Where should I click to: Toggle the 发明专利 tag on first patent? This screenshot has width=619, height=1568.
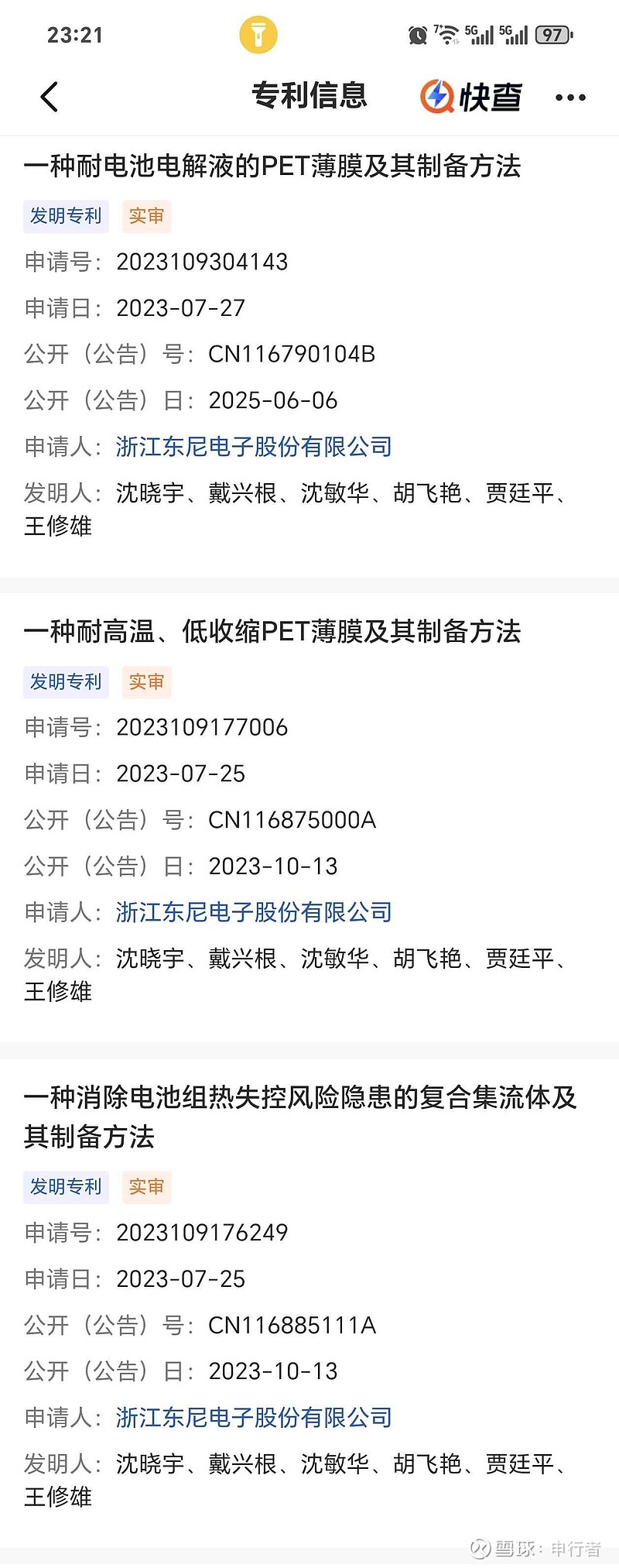[x=66, y=216]
